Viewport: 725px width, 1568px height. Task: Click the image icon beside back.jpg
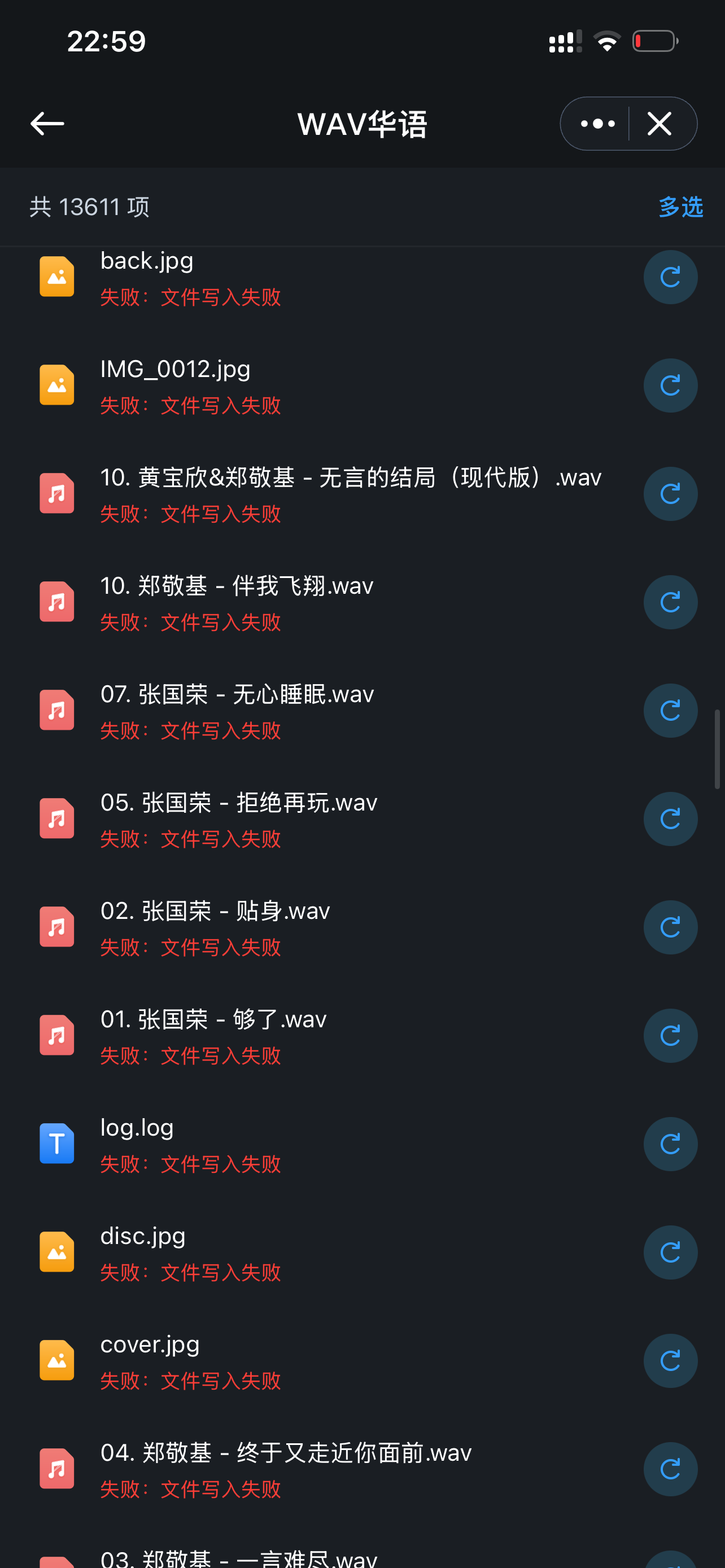click(56, 277)
